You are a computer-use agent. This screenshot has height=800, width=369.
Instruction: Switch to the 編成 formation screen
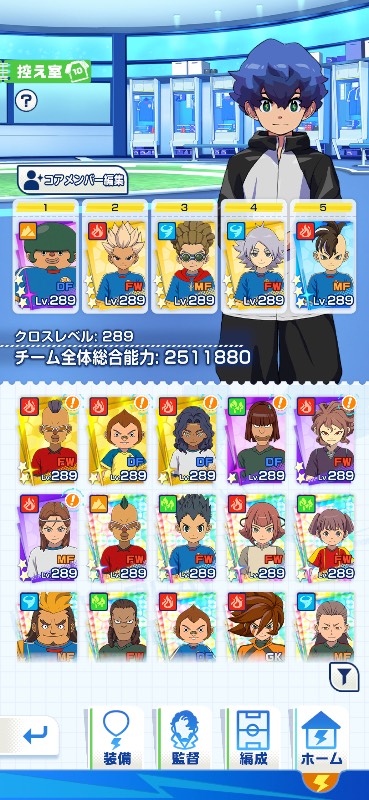pos(254,738)
